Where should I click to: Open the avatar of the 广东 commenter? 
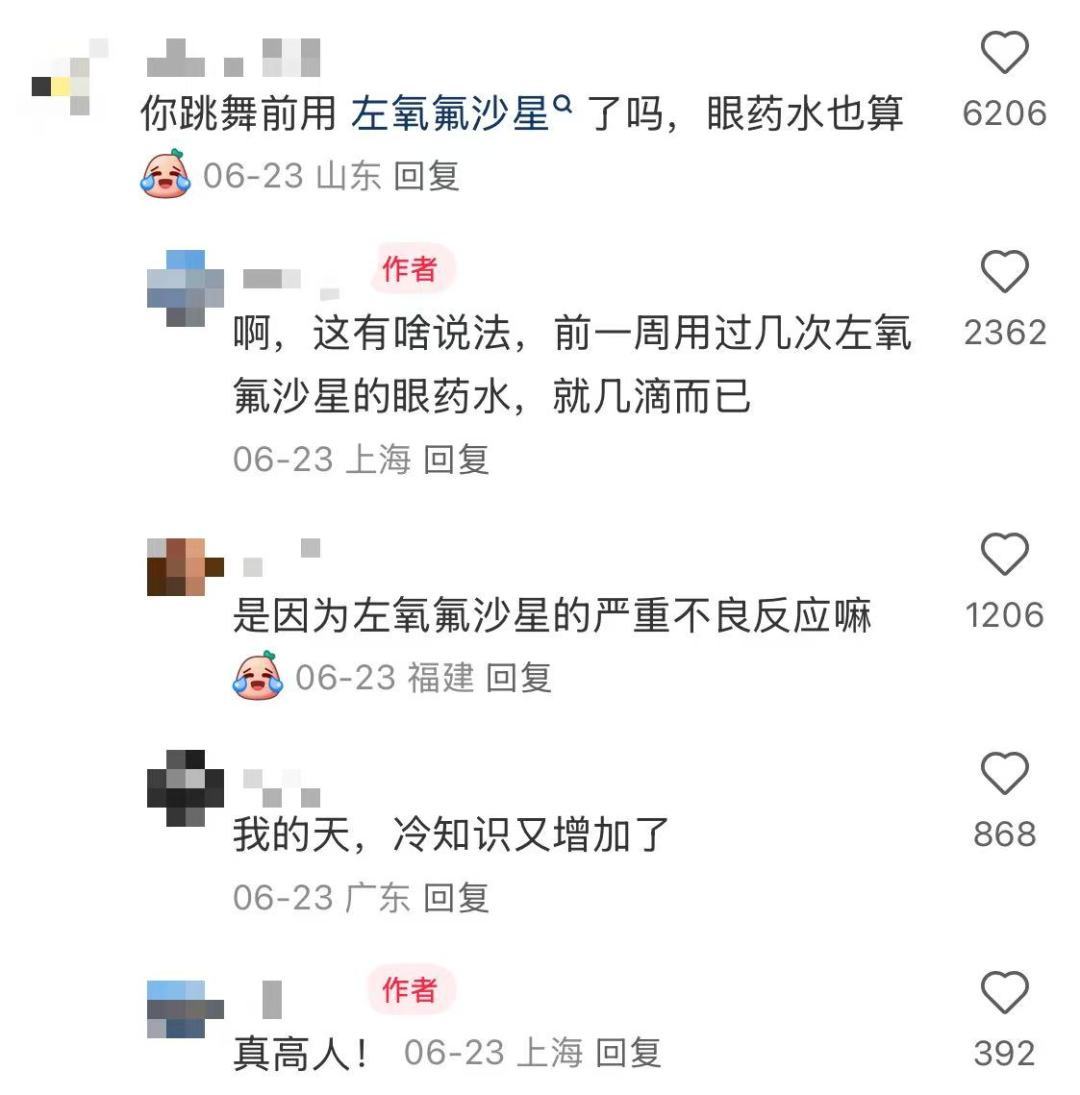coord(185,787)
